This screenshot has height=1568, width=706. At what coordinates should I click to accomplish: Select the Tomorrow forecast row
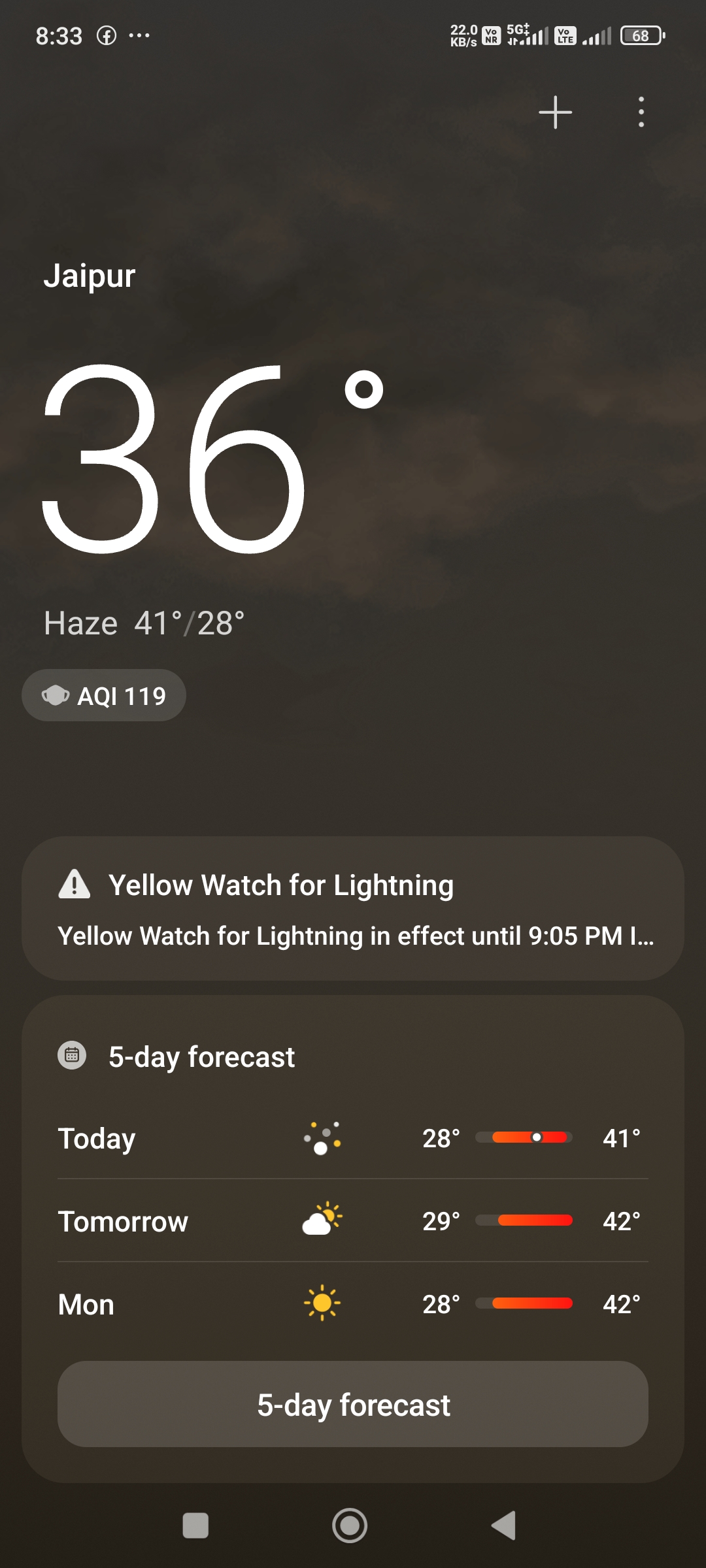[x=353, y=1221]
